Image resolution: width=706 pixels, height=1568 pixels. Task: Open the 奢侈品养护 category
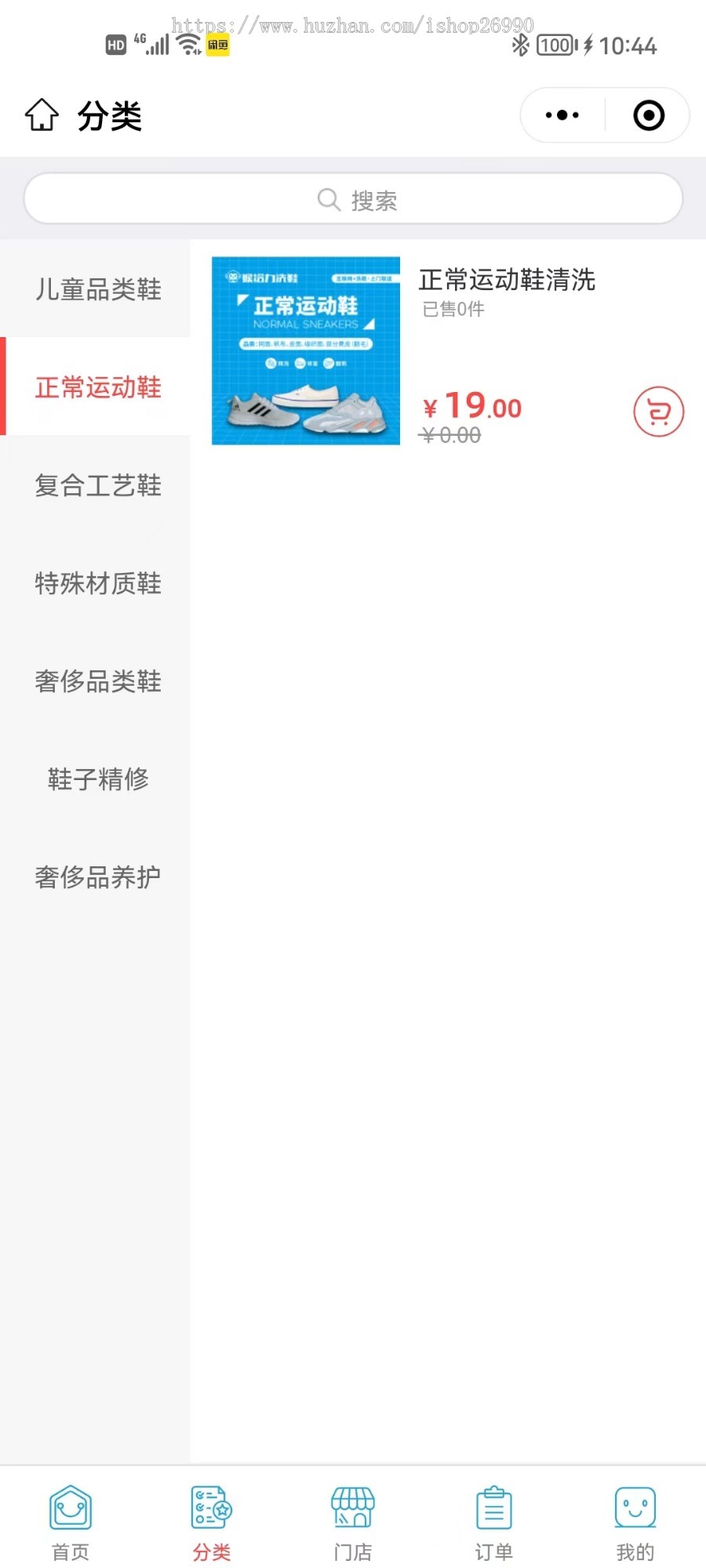(x=97, y=877)
